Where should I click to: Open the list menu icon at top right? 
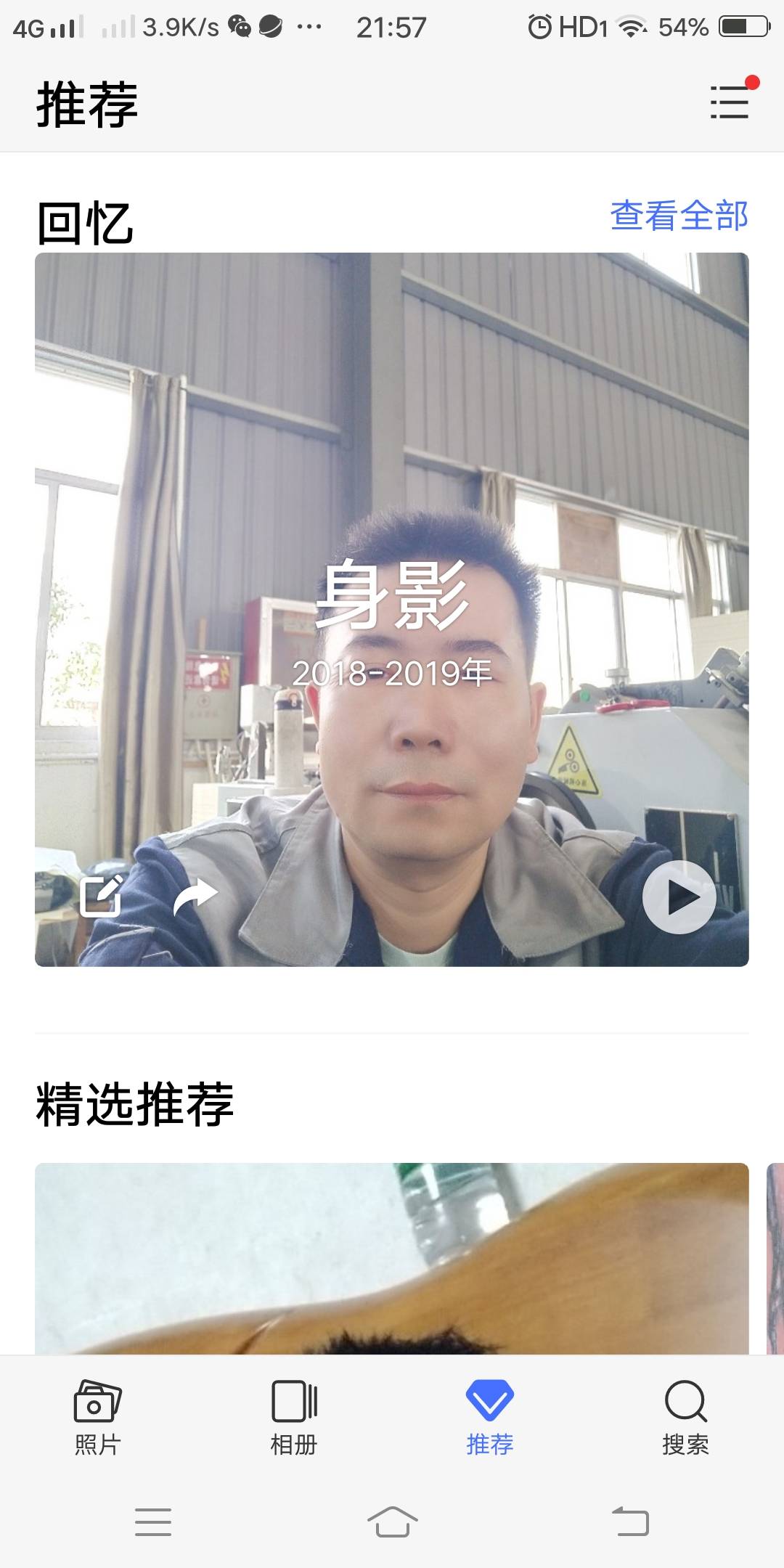pyautogui.click(x=730, y=102)
